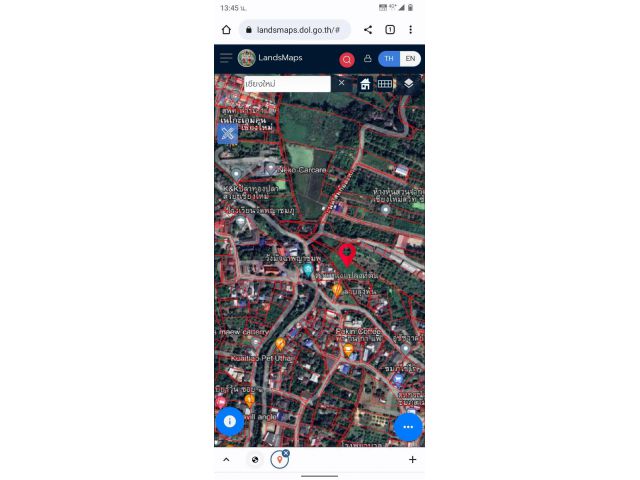Open the grid table tool
Screen dimensions: 640x480
[x=385, y=84]
